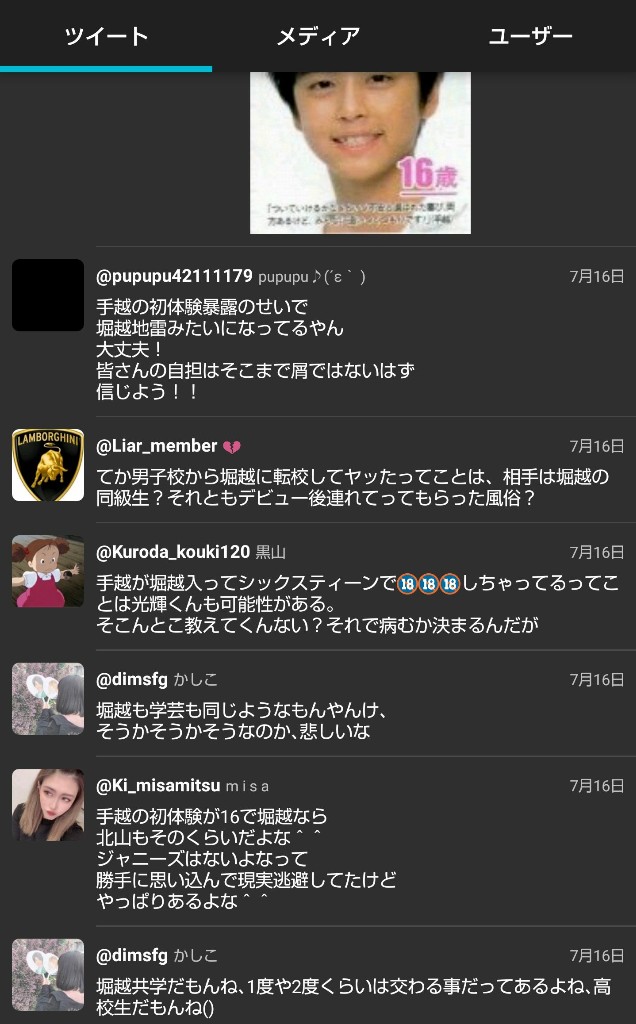Select the ツイート tab
Screen dimensions: 636x1024
(x=106, y=37)
